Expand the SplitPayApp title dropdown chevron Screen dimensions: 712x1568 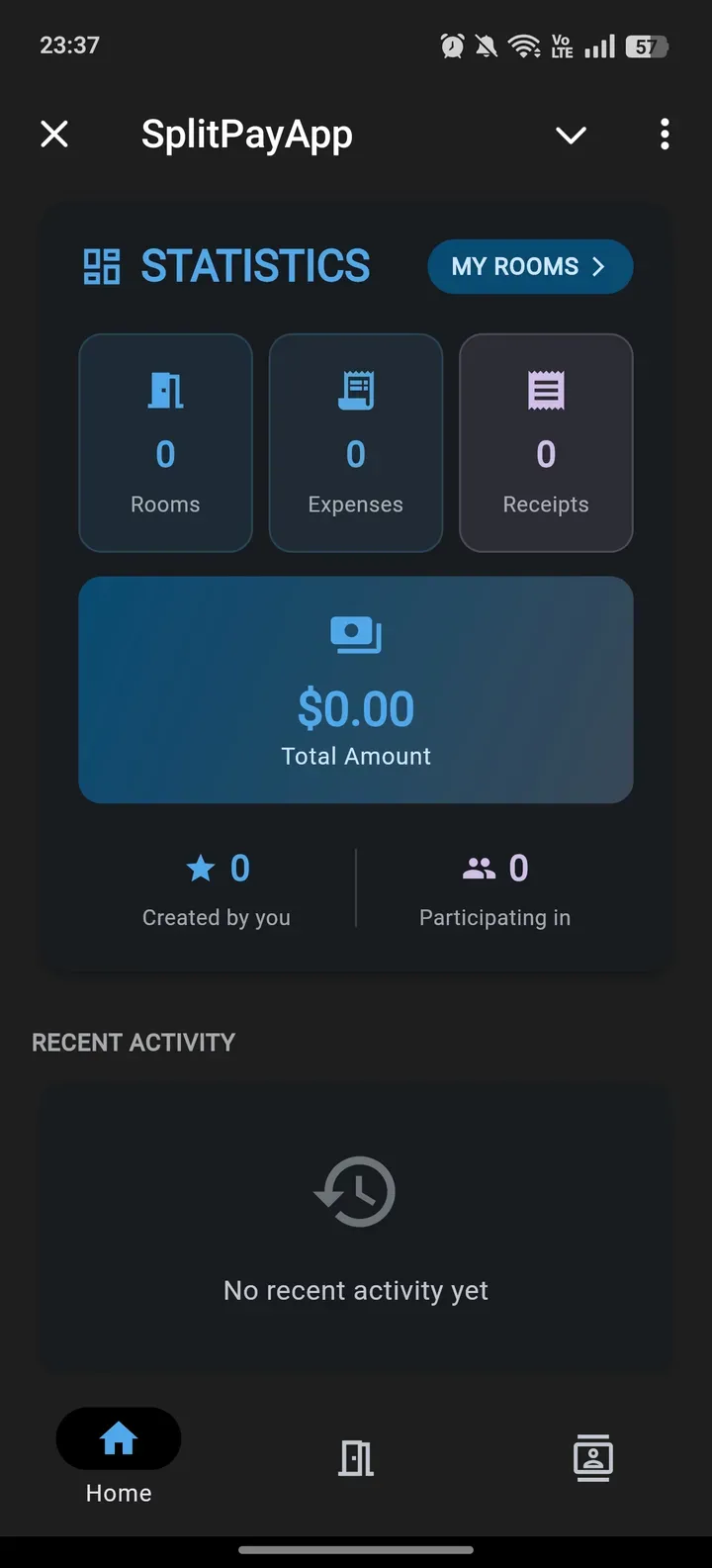[571, 136]
